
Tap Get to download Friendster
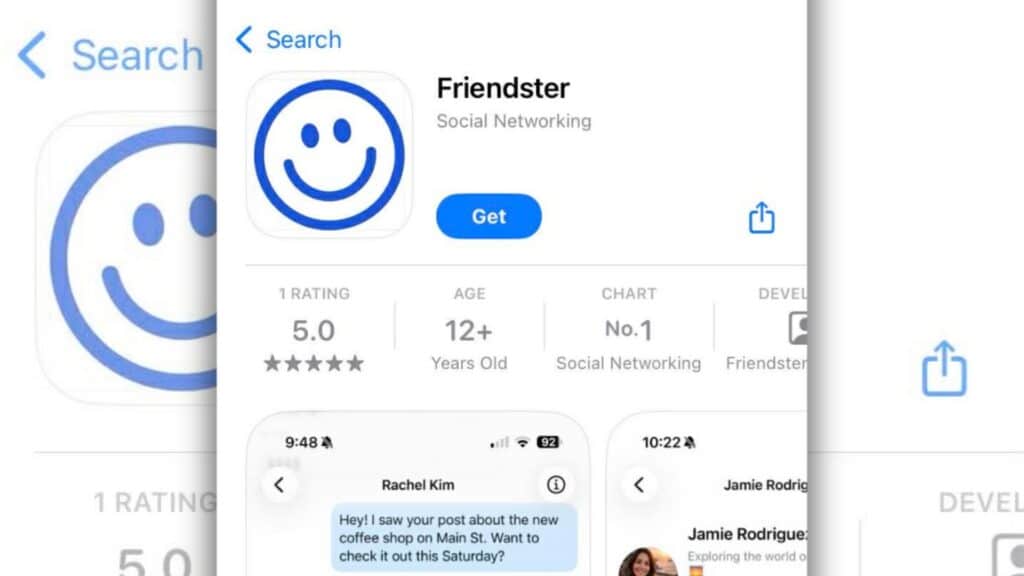click(488, 216)
